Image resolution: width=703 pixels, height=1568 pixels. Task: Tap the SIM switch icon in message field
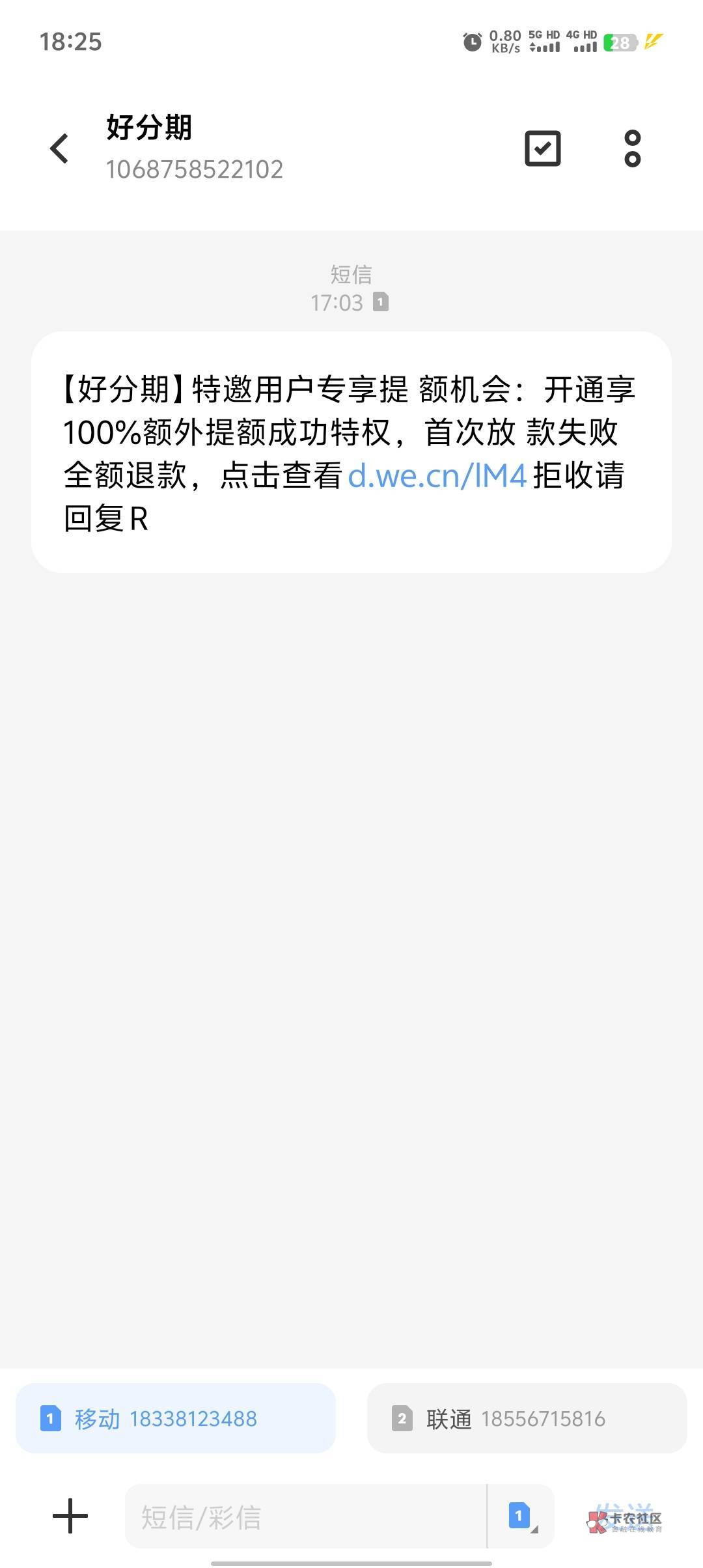pyautogui.click(x=521, y=1516)
